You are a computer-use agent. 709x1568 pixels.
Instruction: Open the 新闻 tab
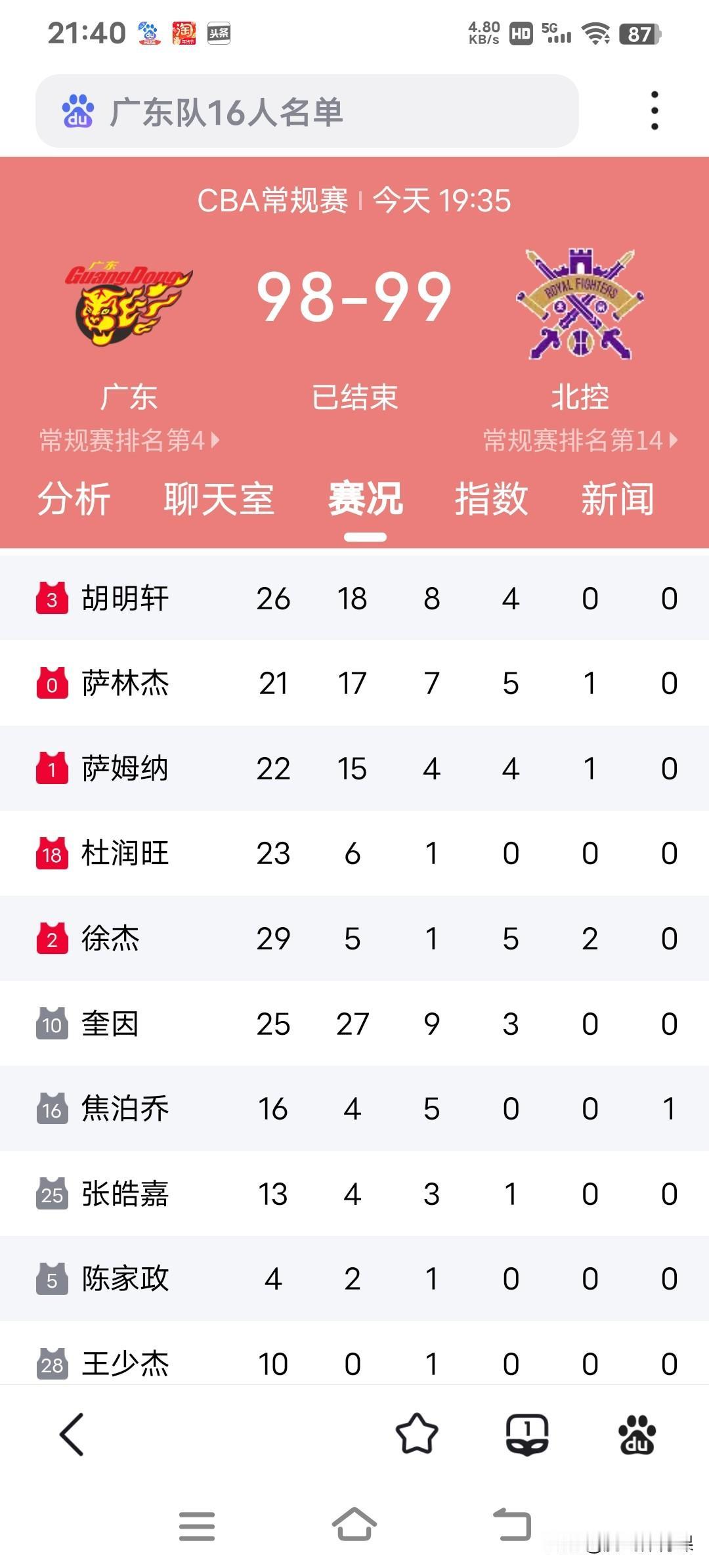pyautogui.click(x=617, y=500)
